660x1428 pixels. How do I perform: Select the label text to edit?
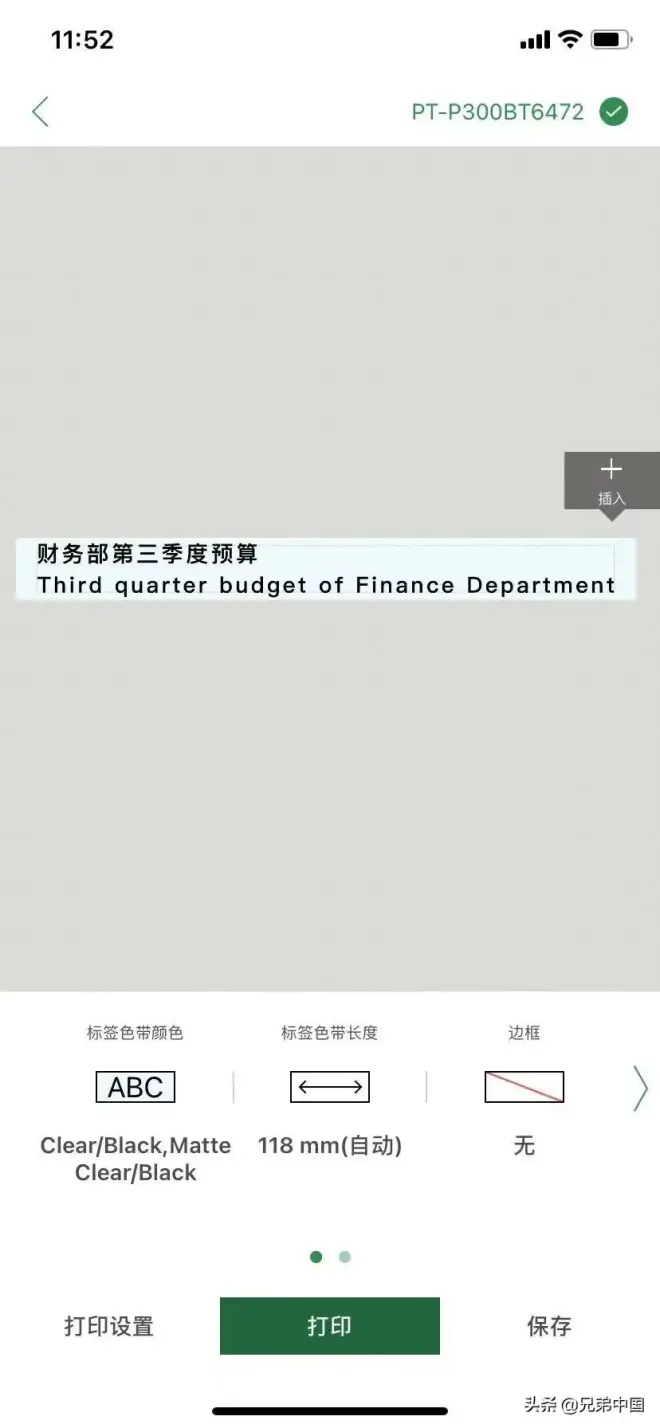coord(326,570)
